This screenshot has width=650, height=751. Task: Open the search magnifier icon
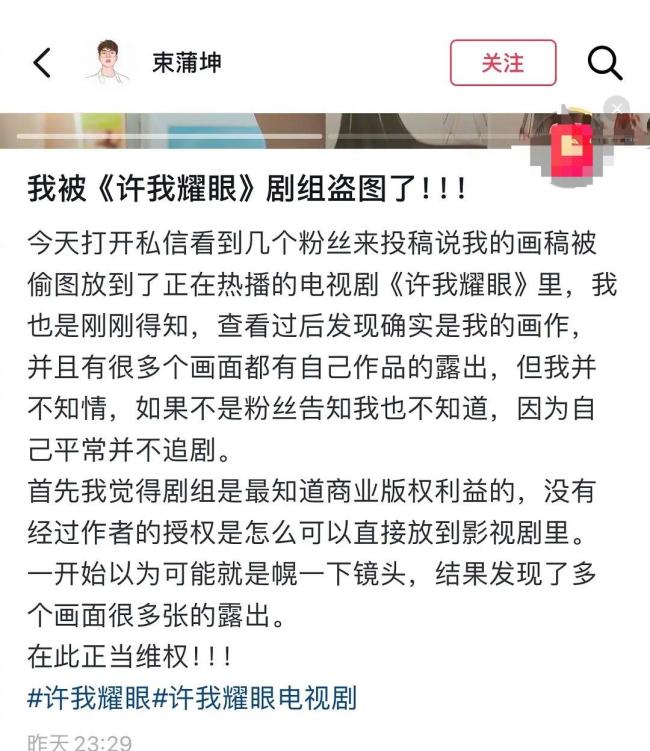[x=604, y=62]
